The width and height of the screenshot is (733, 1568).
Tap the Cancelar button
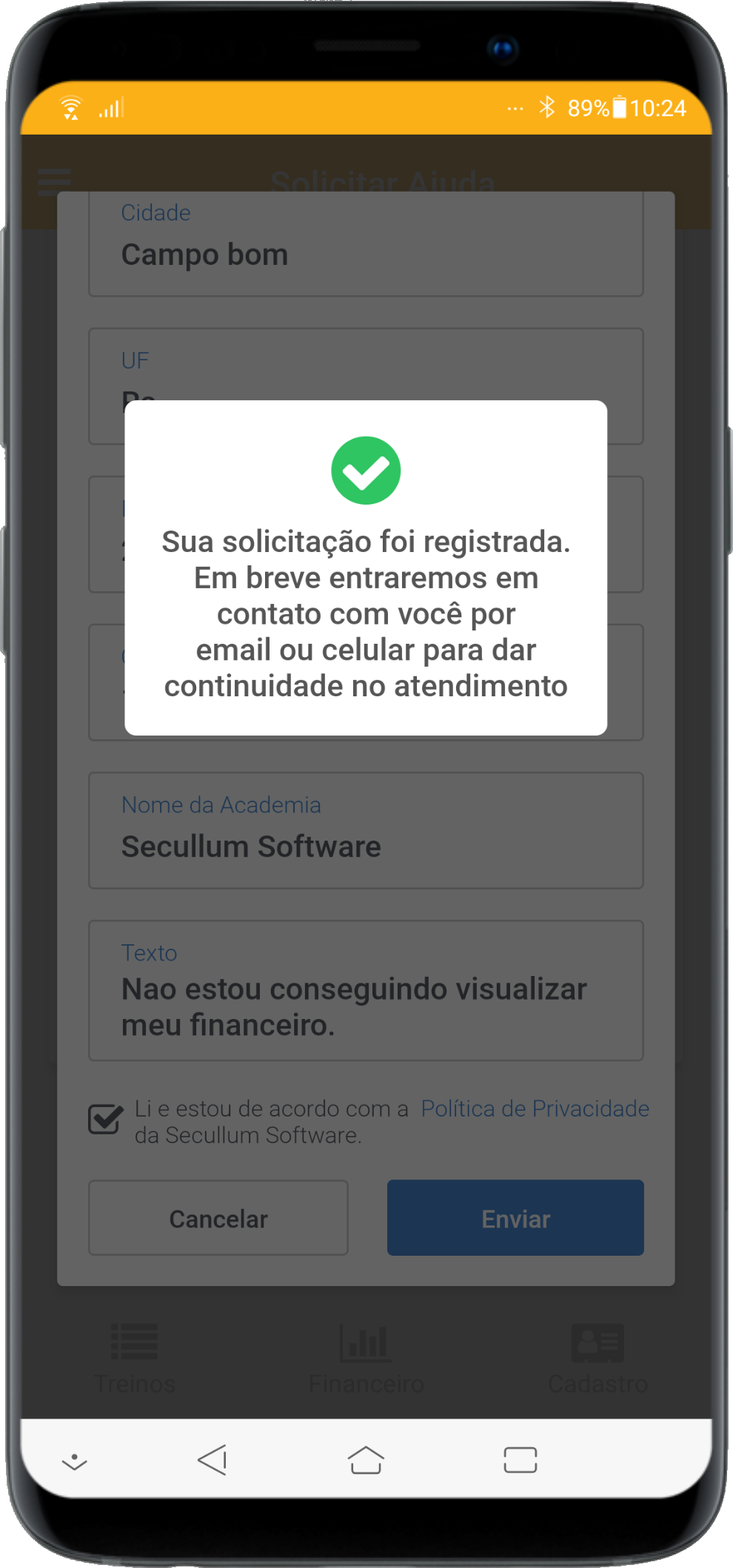click(218, 1218)
